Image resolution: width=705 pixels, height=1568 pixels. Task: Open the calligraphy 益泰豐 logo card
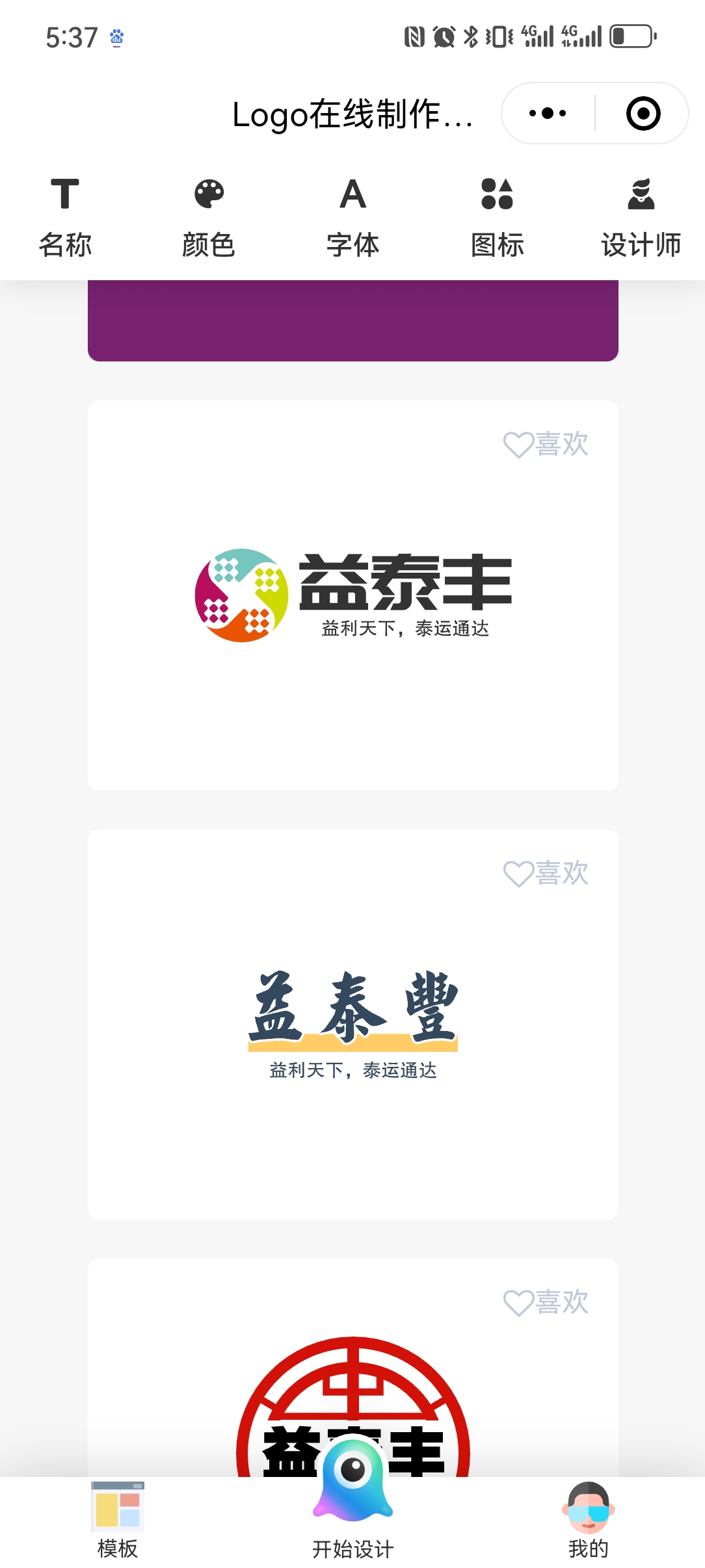click(352, 1024)
